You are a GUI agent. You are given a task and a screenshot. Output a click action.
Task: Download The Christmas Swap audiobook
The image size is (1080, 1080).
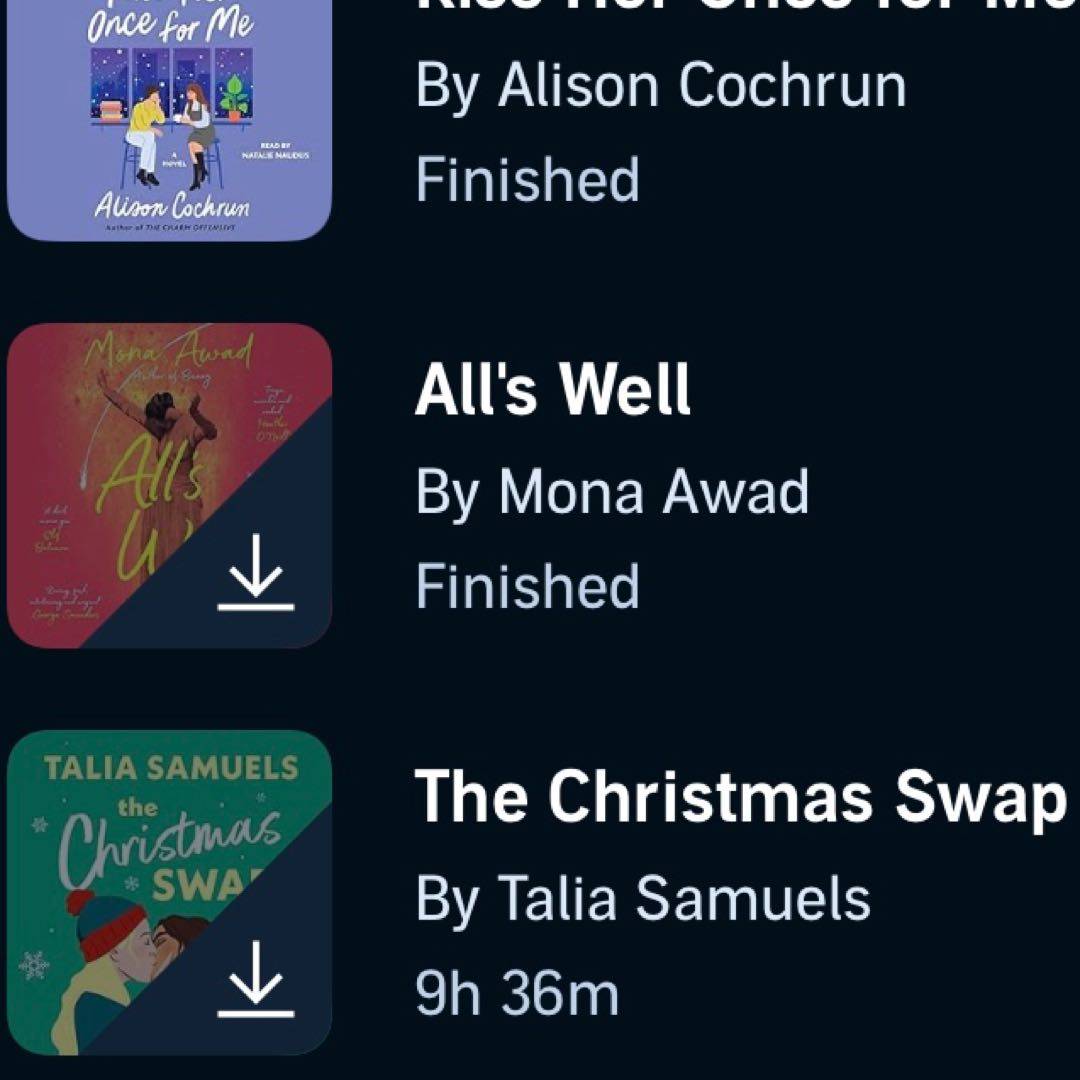256,980
